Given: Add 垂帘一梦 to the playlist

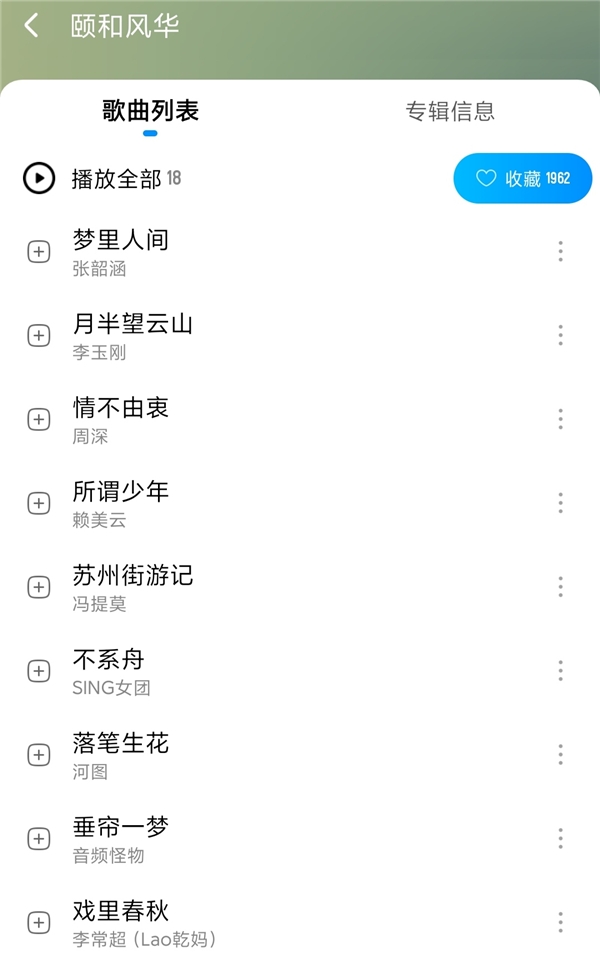Looking at the screenshot, I should coord(38,838).
